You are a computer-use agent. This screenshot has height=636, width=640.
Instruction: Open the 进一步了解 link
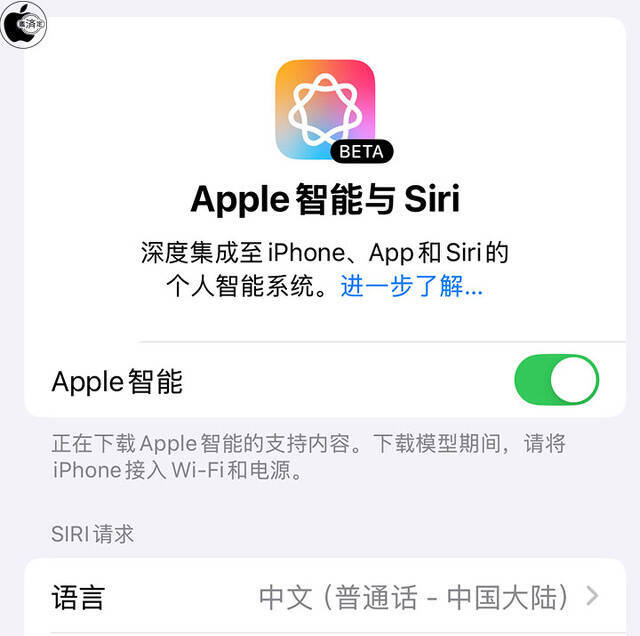[x=411, y=287]
